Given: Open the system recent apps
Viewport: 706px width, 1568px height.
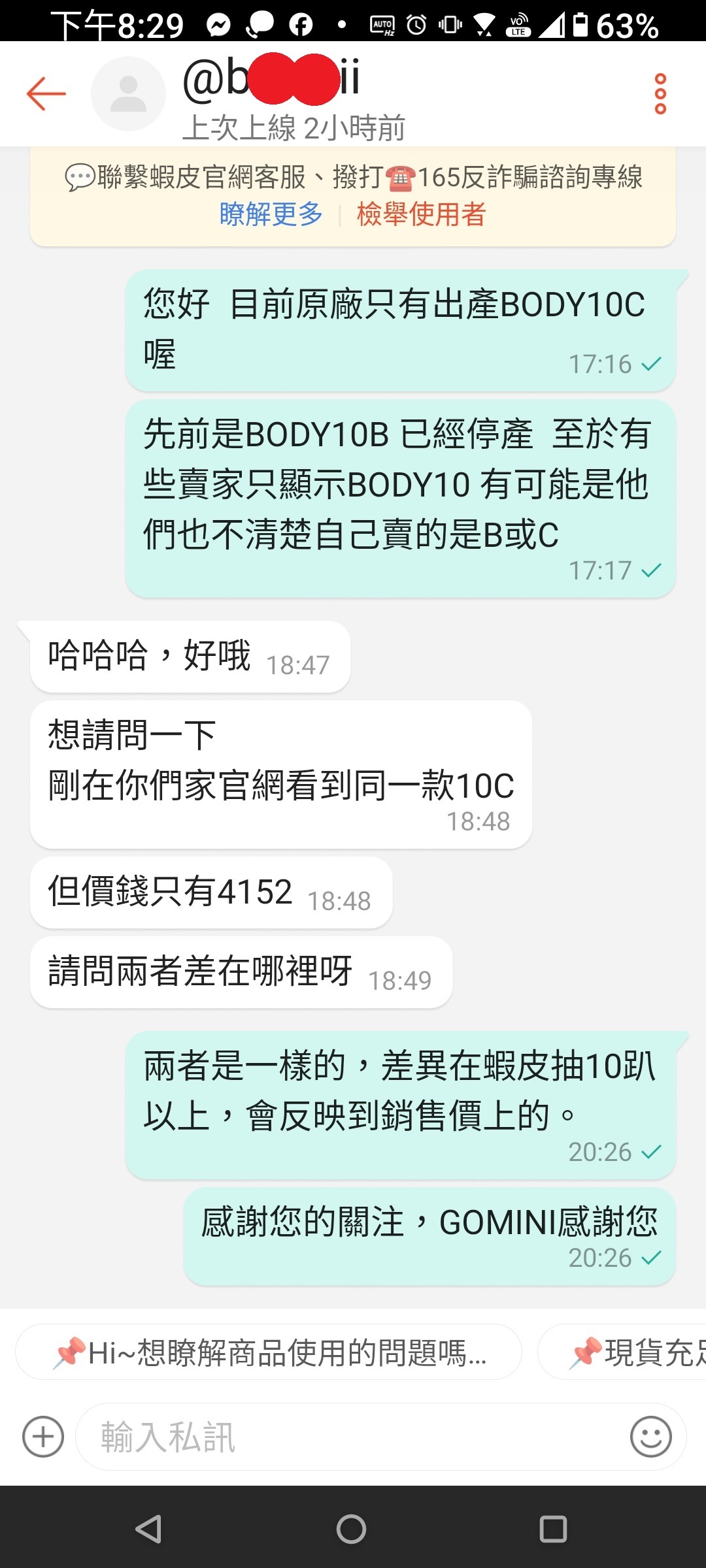Looking at the screenshot, I should click(x=553, y=1529).
